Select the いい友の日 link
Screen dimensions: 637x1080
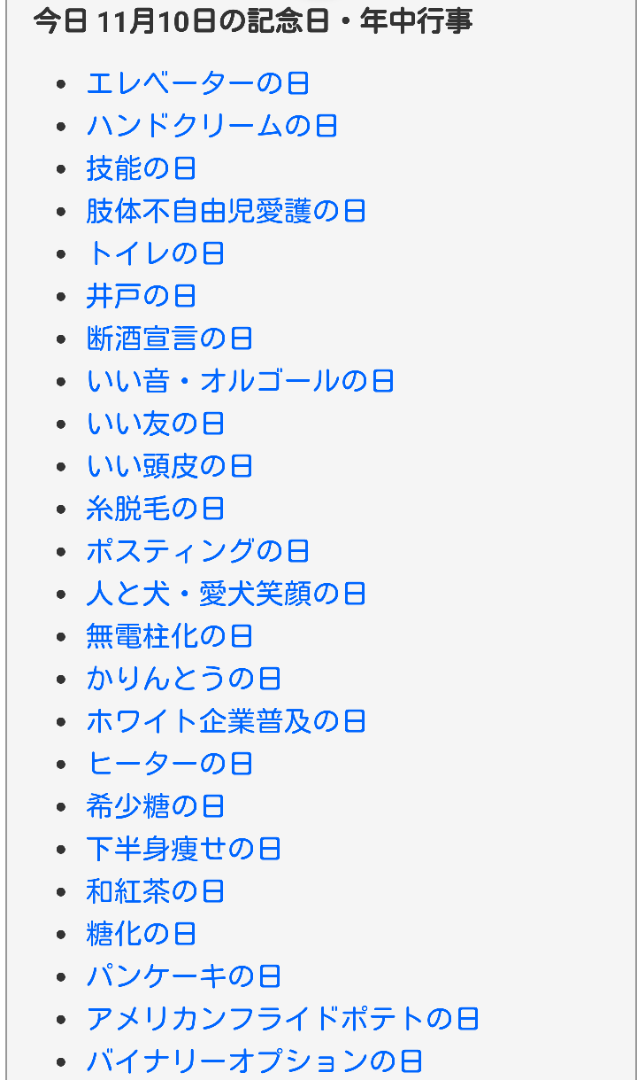[155, 423]
